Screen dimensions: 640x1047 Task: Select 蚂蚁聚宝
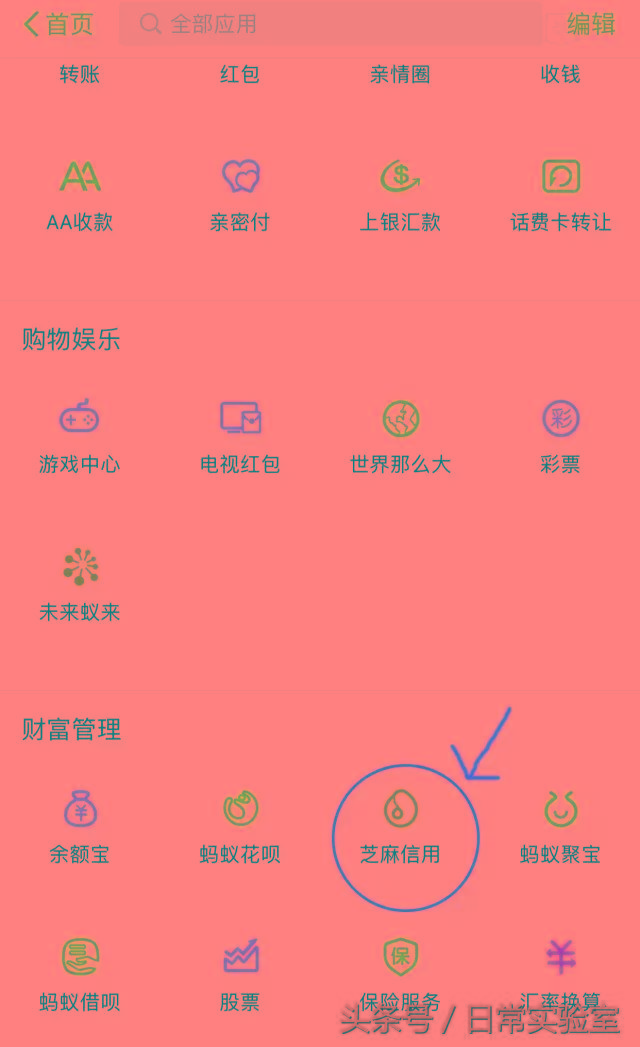pos(560,826)
